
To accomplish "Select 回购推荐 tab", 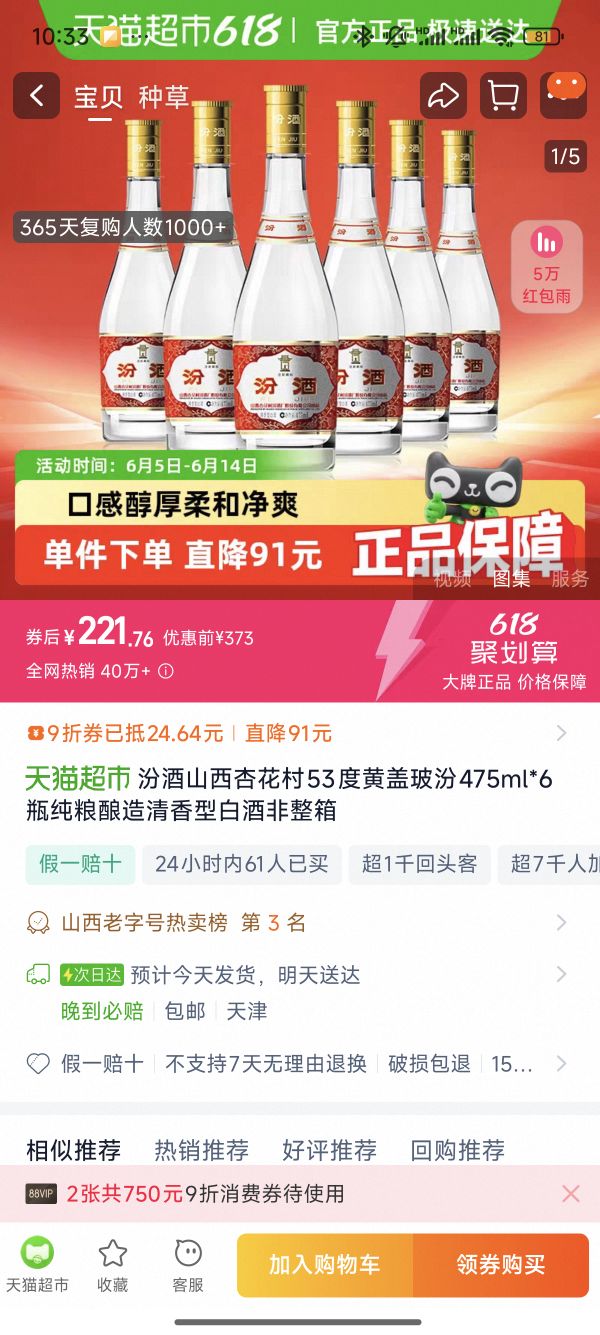I will (x=457, y=1150).
